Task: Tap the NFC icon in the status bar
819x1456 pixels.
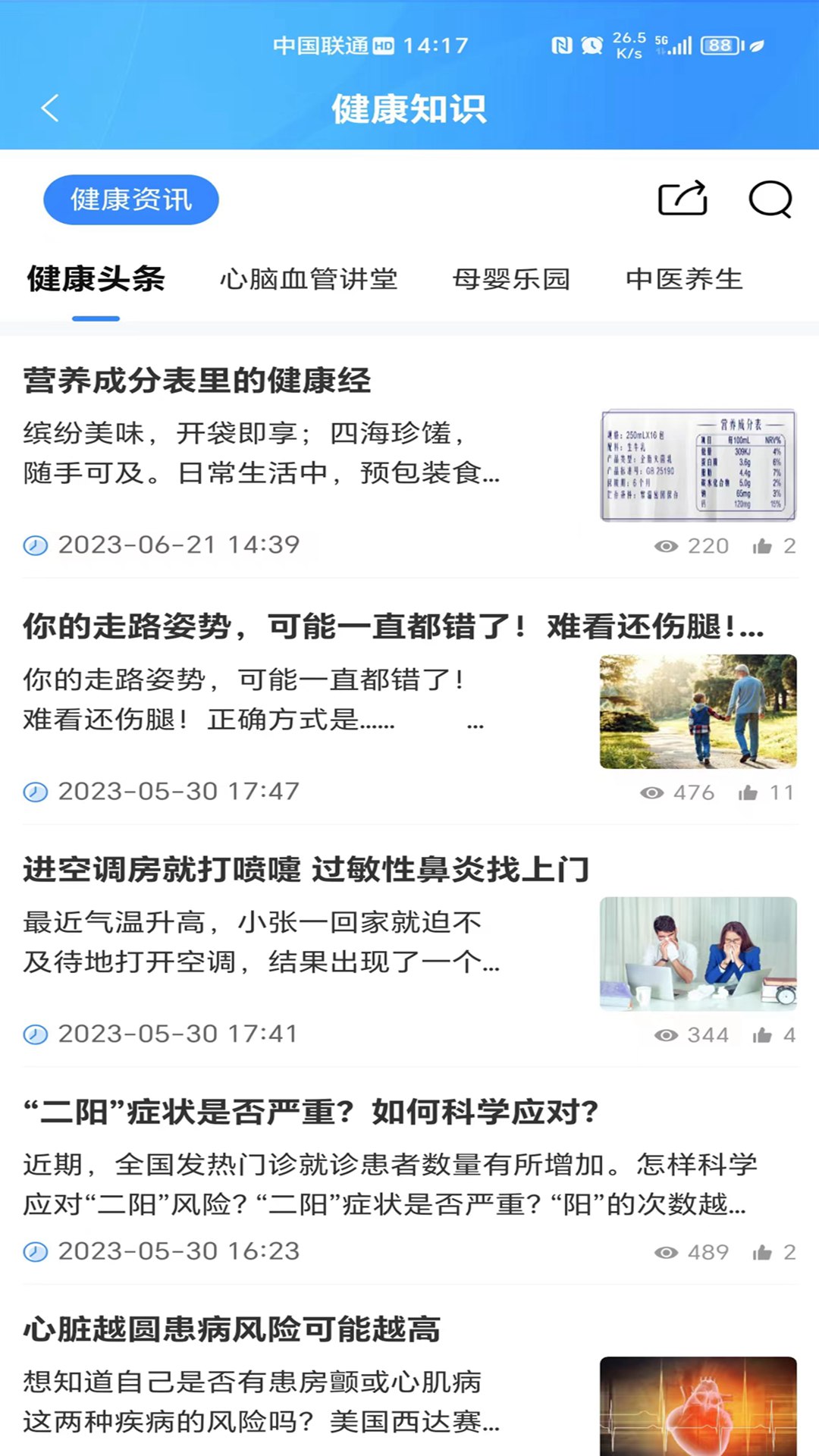Action: [x=561, y=46]
